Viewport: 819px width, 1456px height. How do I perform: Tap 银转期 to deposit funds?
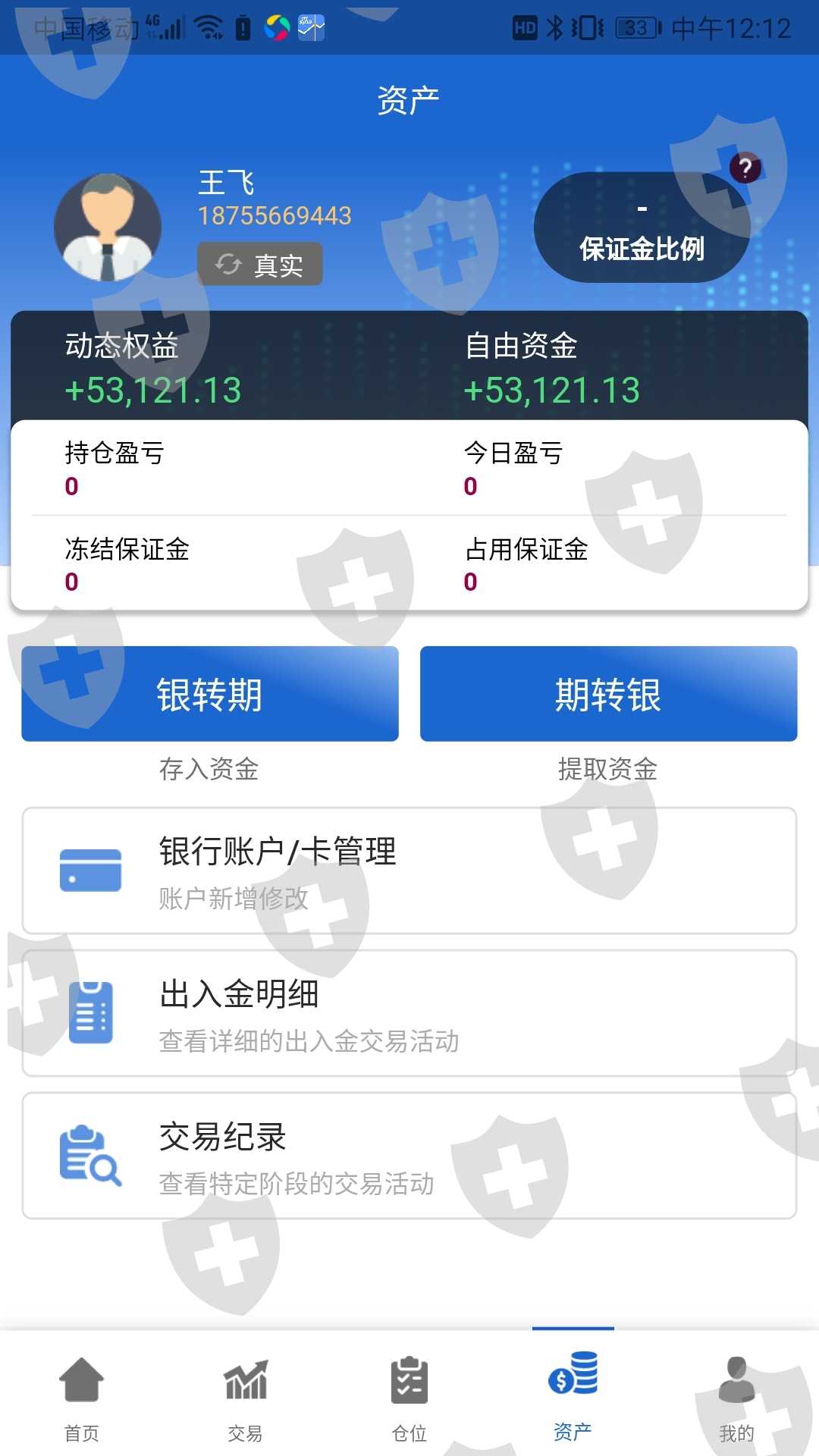[x=210, y=694]
